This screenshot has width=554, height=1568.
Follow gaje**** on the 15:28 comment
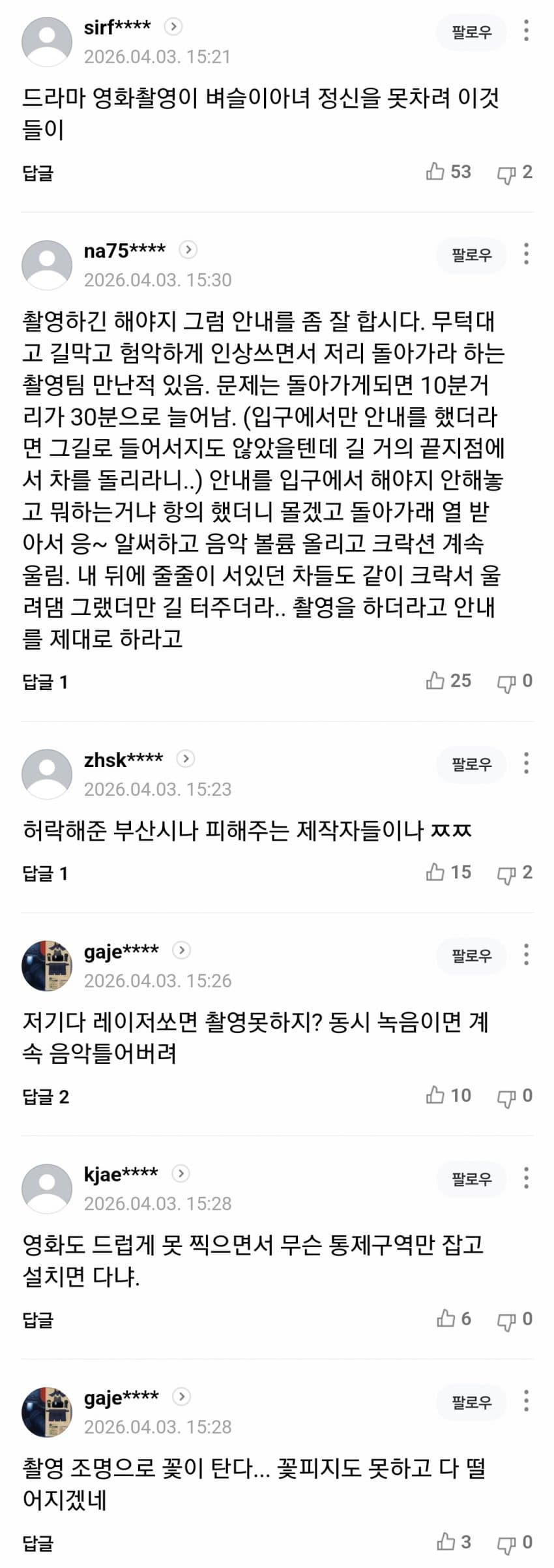pyautogui.click(x=471, y=1402)
